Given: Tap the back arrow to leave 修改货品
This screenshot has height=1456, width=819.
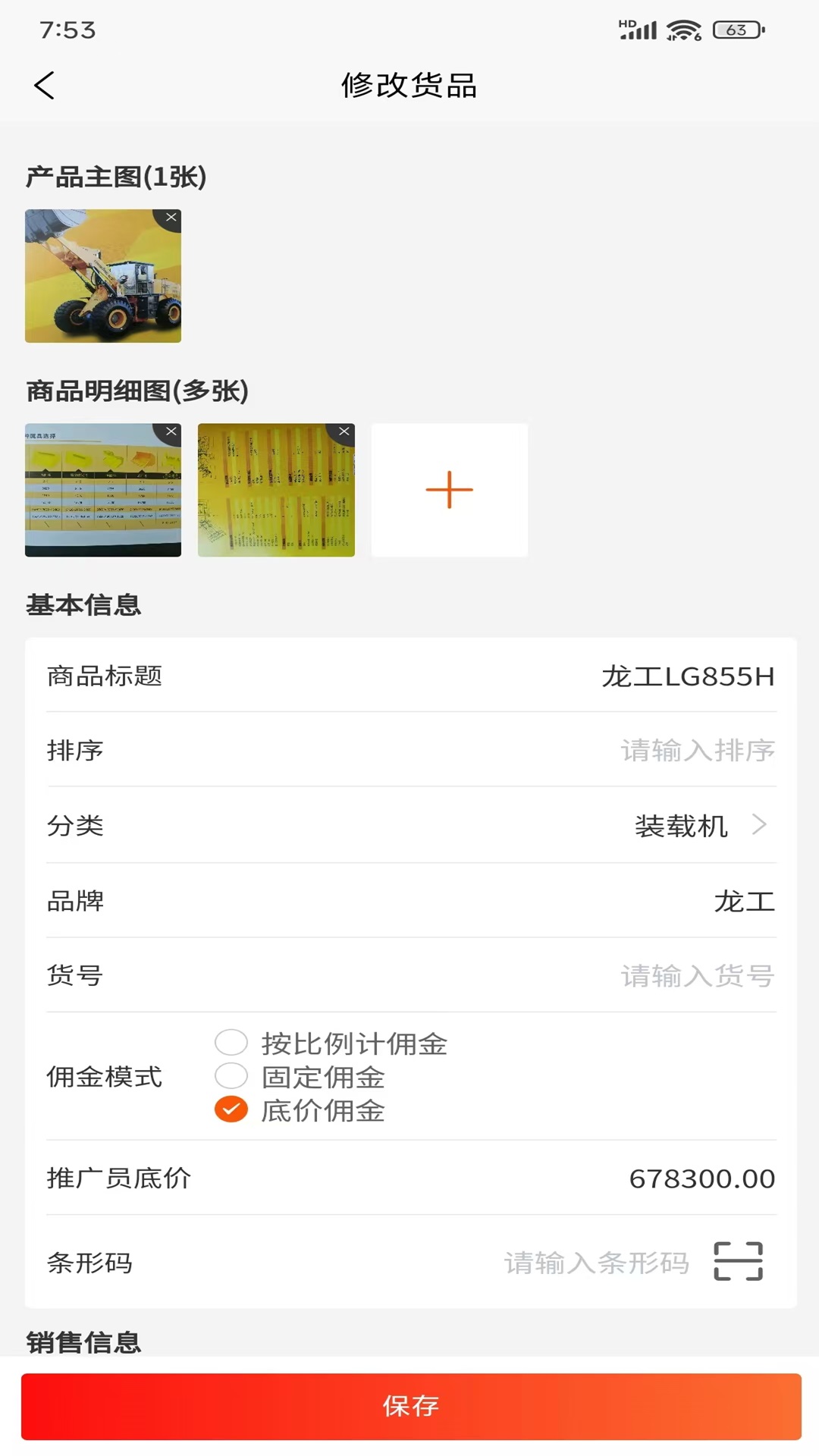Looking at the screenshot, I should pos(45,85).
